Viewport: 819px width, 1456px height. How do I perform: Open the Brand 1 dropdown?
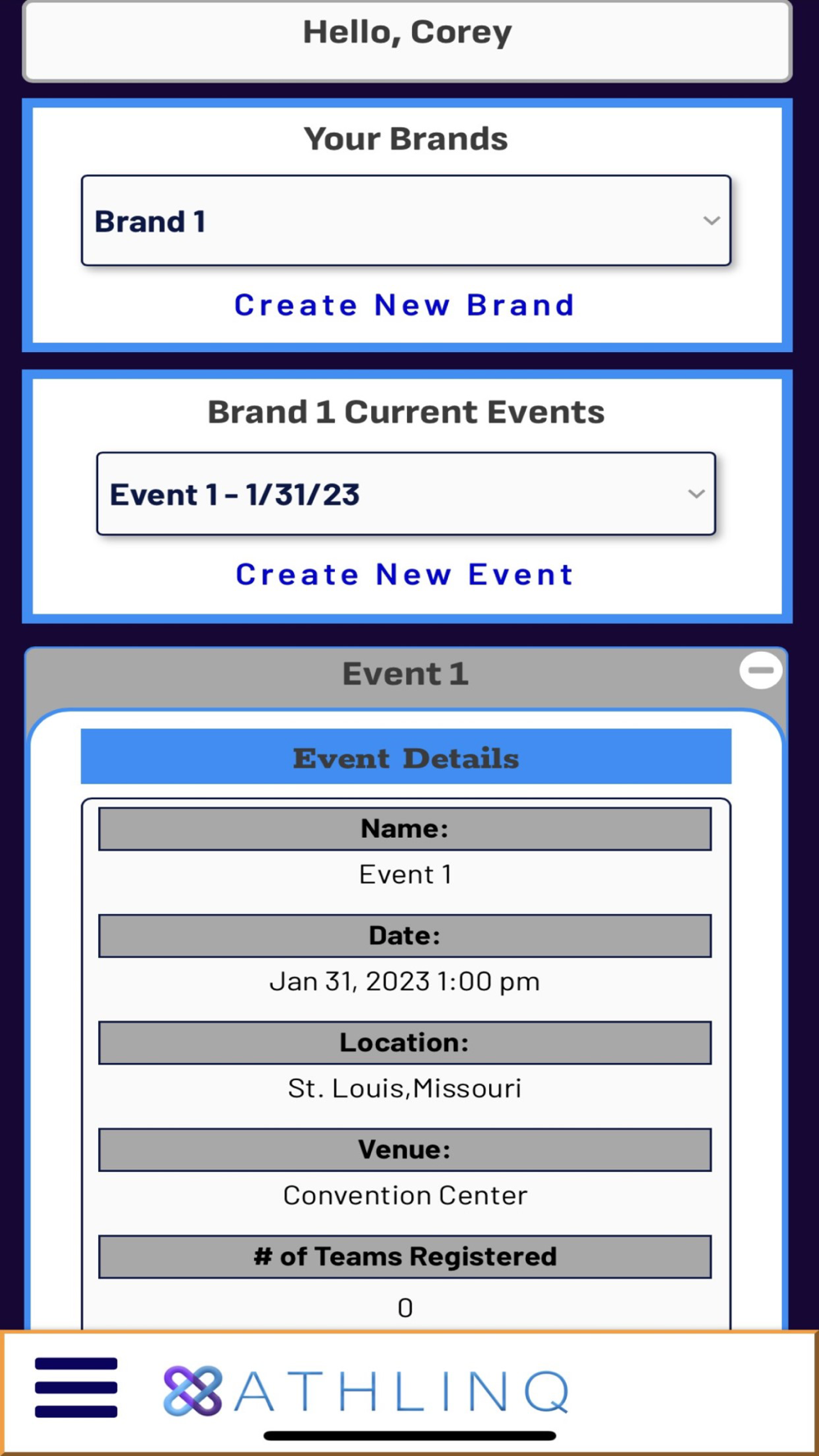(x=405, y=221)
